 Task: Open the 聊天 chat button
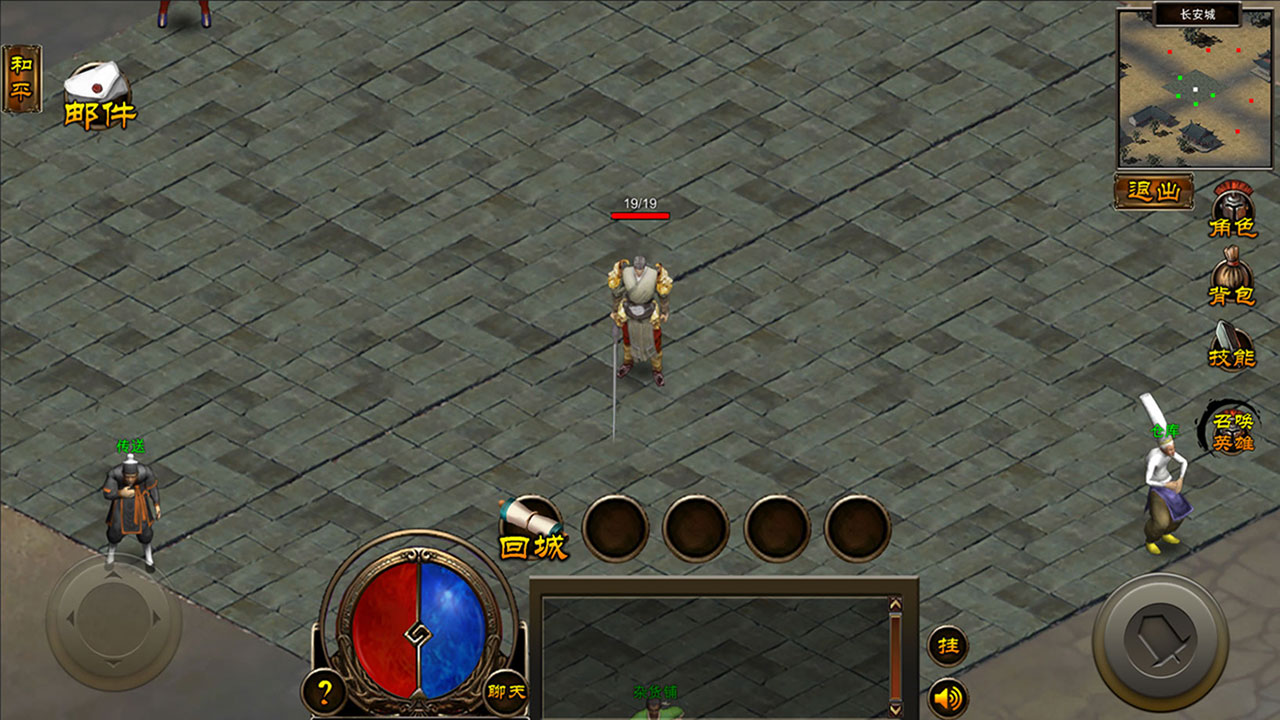(x=506, y=691)
